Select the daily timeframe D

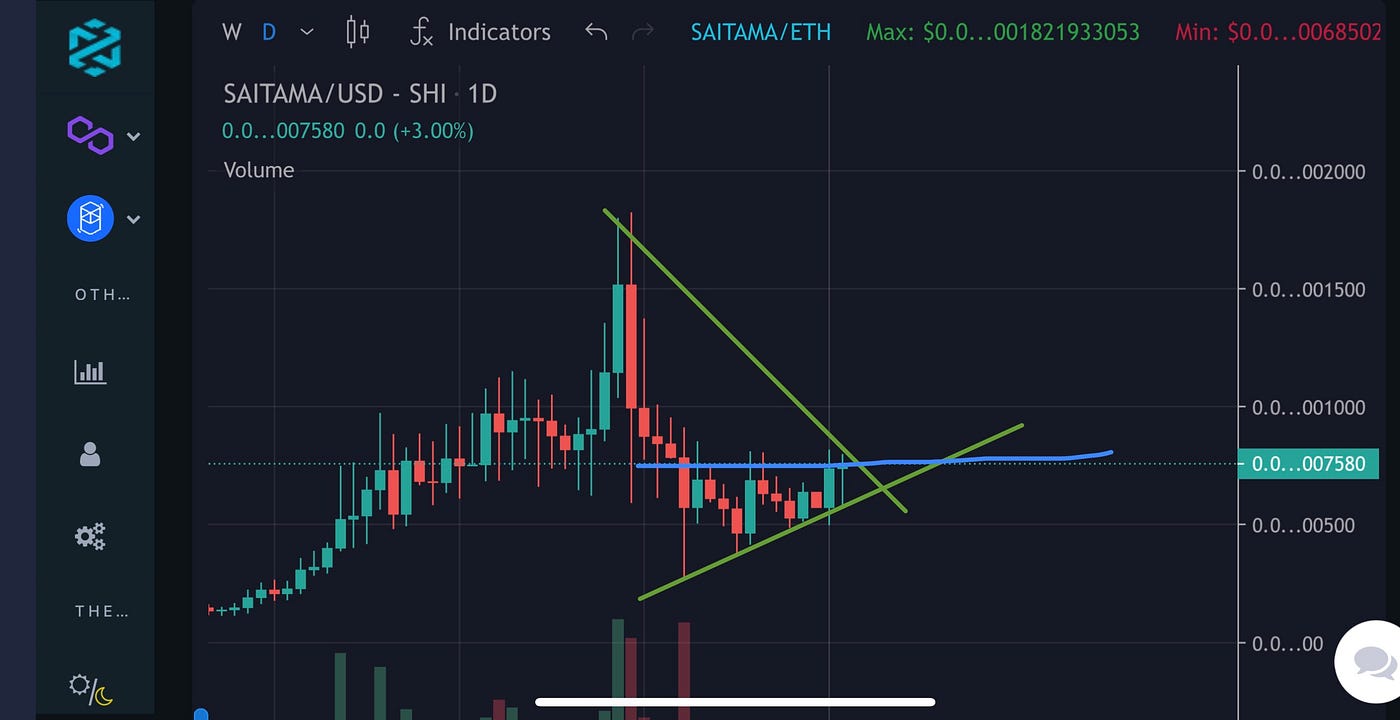[x=268, y=32]
